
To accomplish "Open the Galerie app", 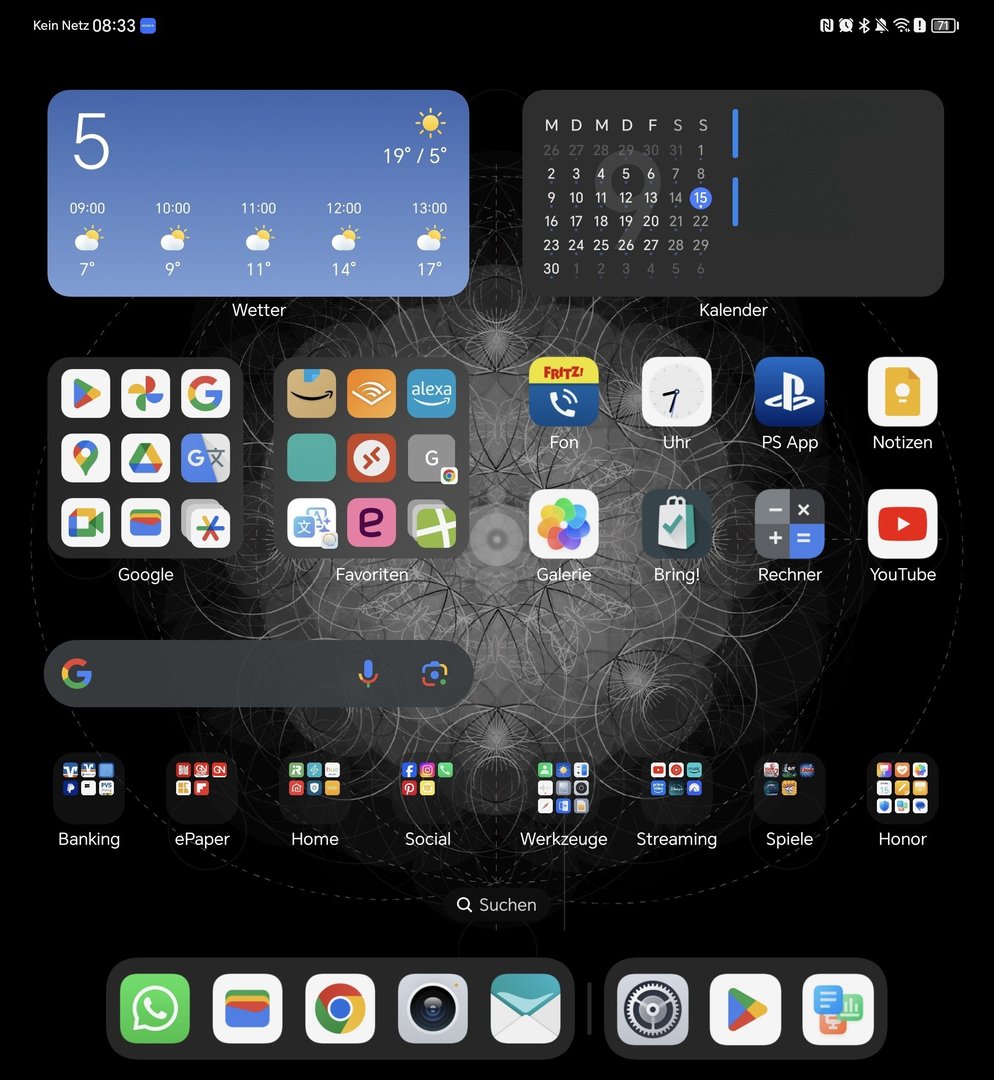I will coord(563,524).
